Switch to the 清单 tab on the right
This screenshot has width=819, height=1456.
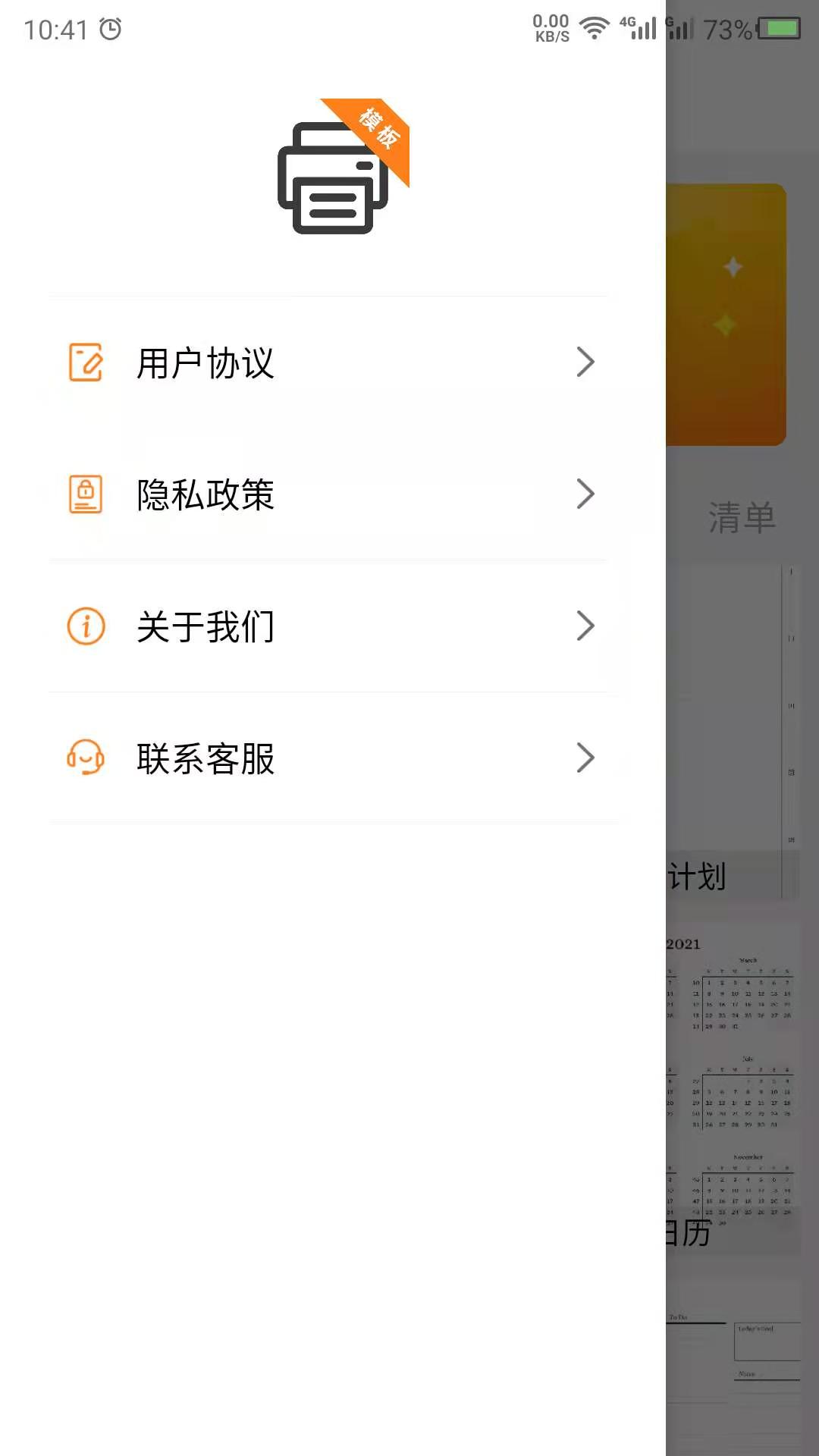(741, 516)
